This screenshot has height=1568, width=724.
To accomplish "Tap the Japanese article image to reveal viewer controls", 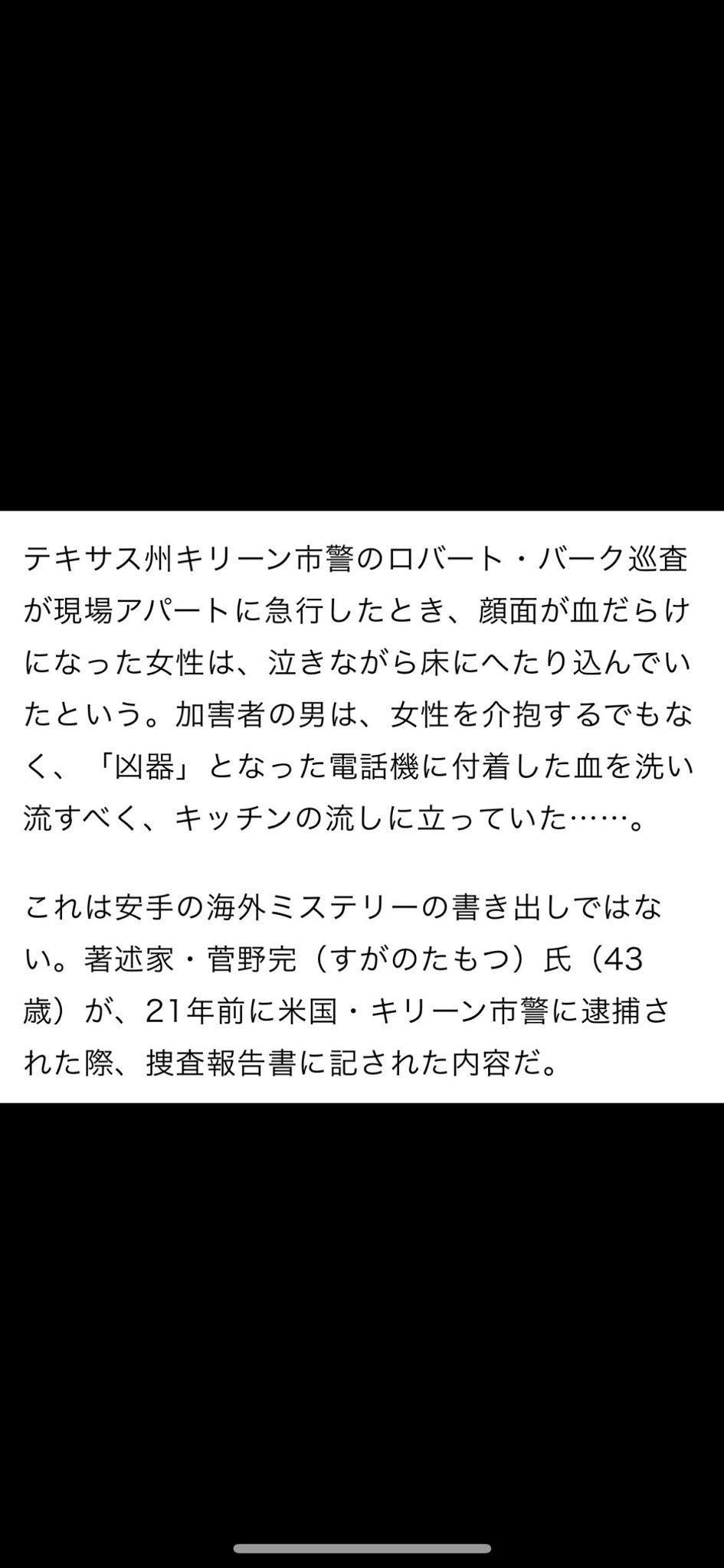I will 362,806.
